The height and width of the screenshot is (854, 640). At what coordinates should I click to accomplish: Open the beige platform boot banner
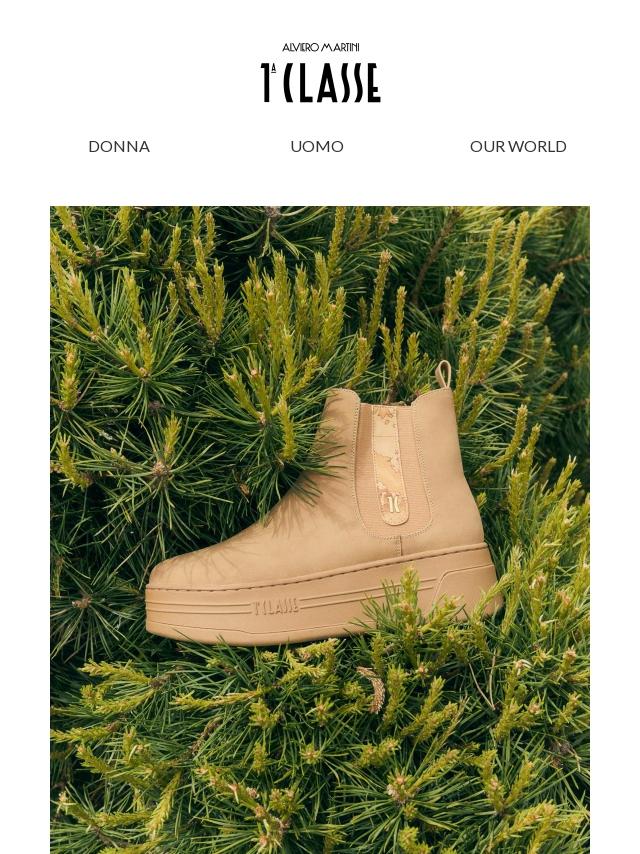tap(320, 529)
